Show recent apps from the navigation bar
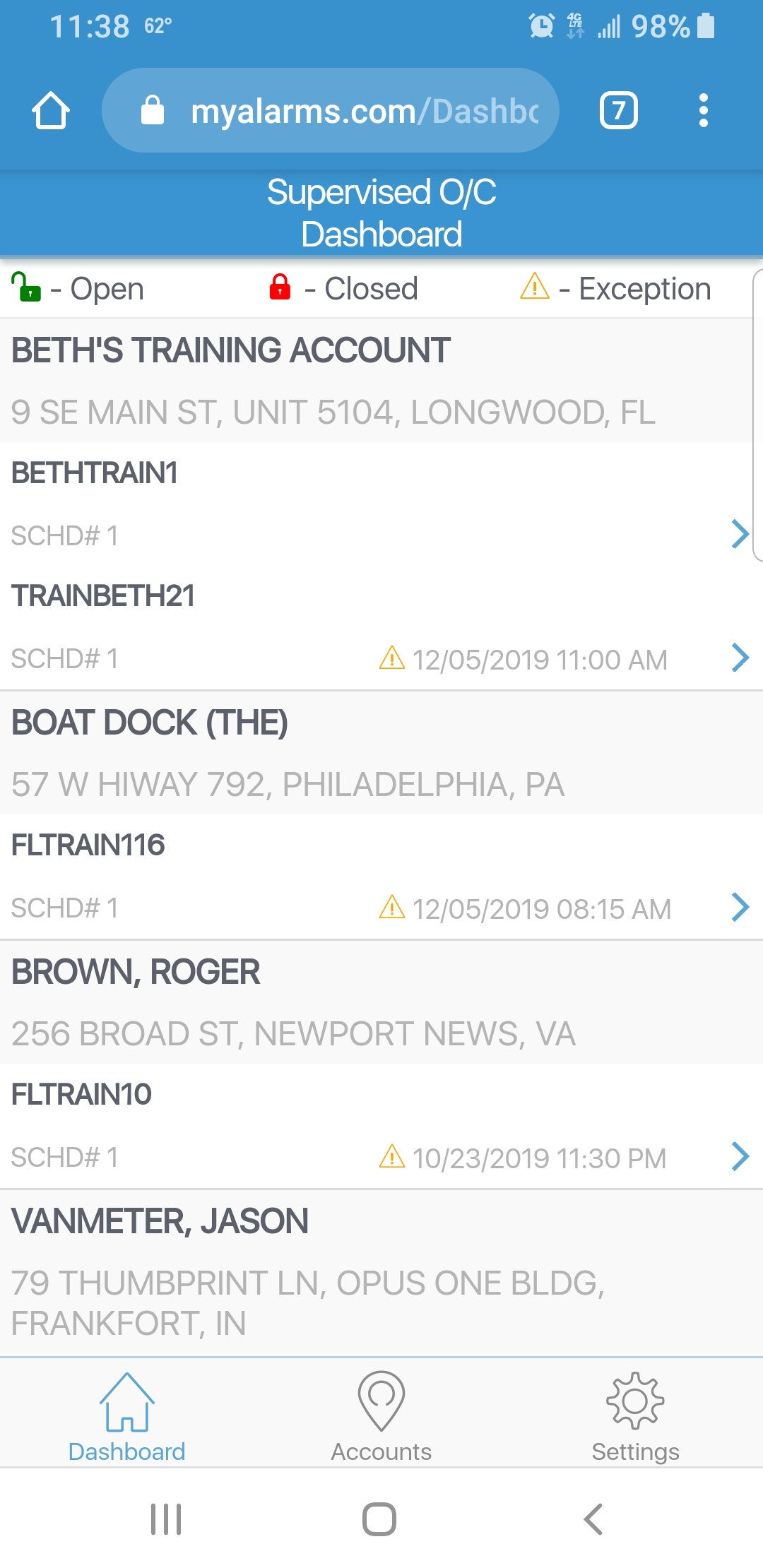 [x=167, y=1519]
